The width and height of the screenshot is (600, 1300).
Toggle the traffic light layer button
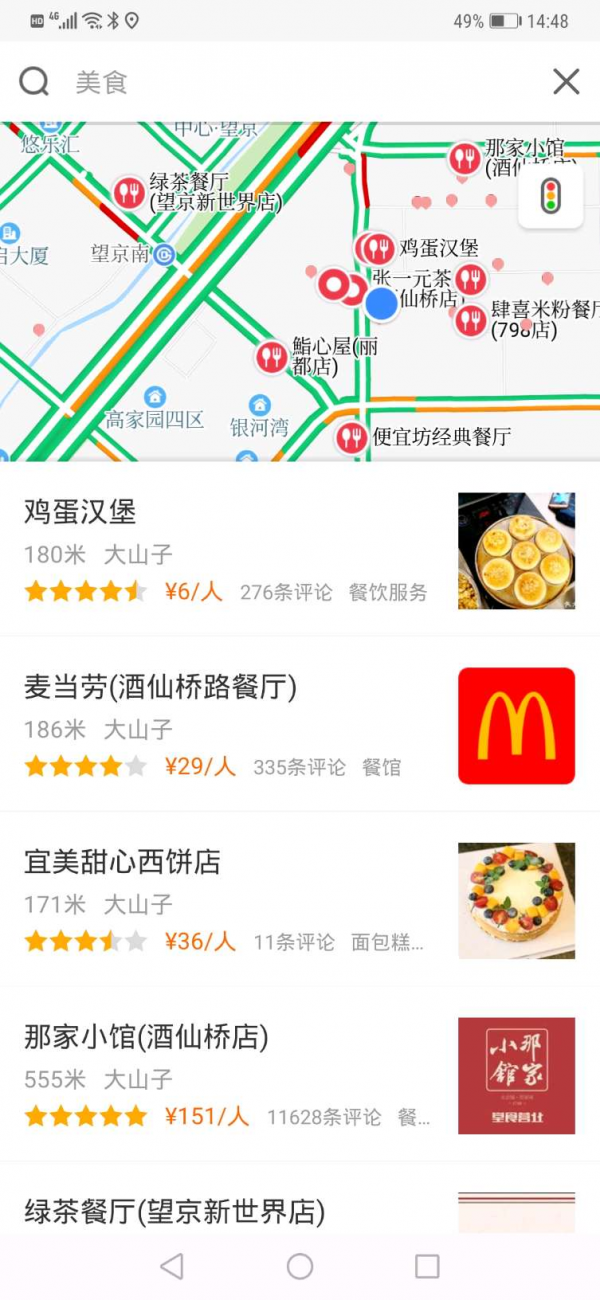[551, 196]
